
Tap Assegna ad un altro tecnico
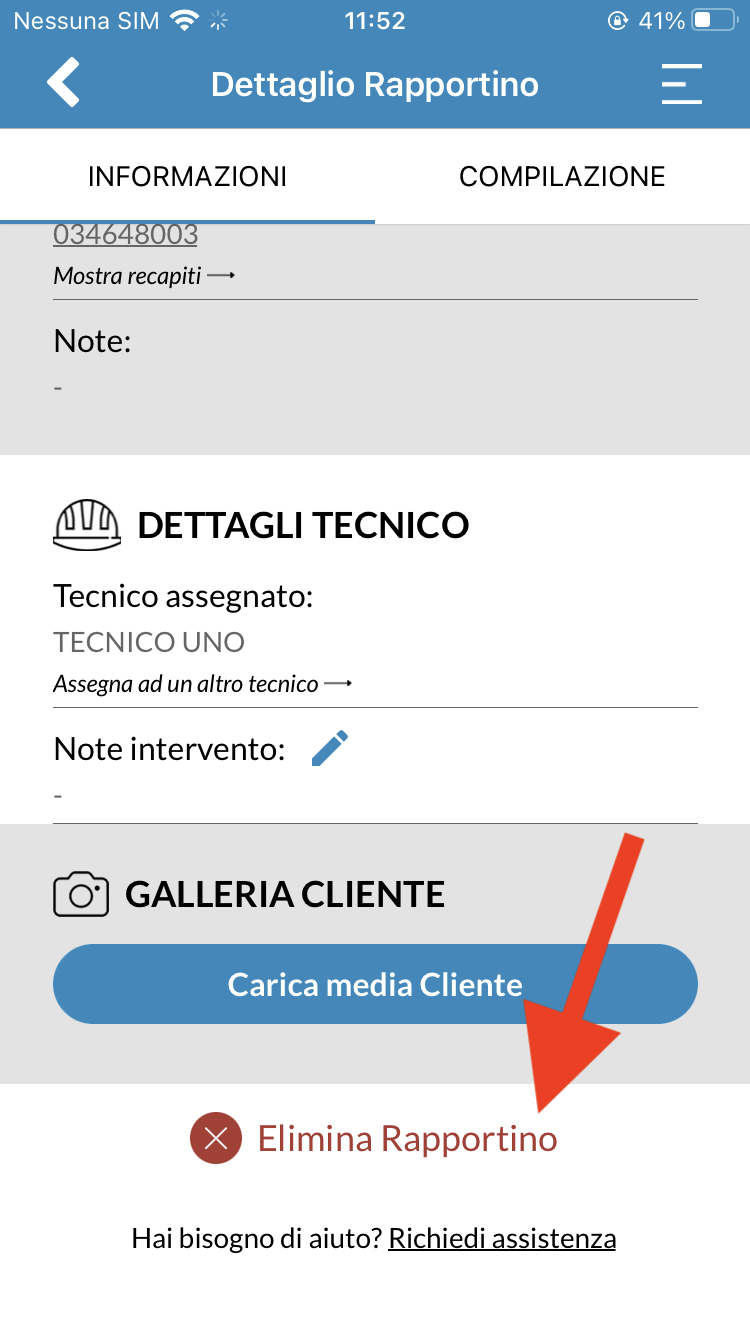(x=203, y=684)
